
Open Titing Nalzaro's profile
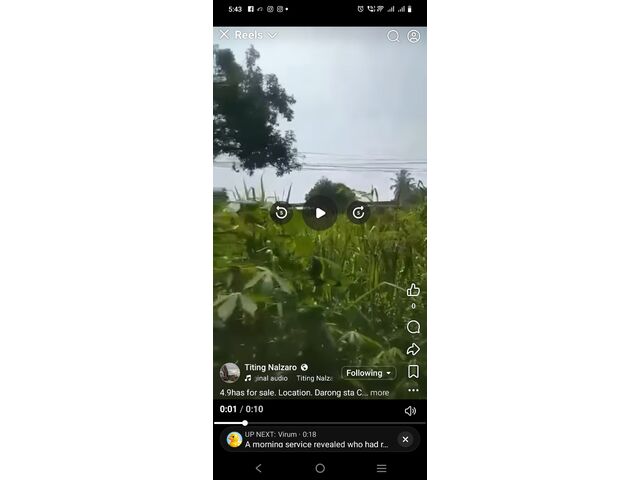(x=270, y=367)
